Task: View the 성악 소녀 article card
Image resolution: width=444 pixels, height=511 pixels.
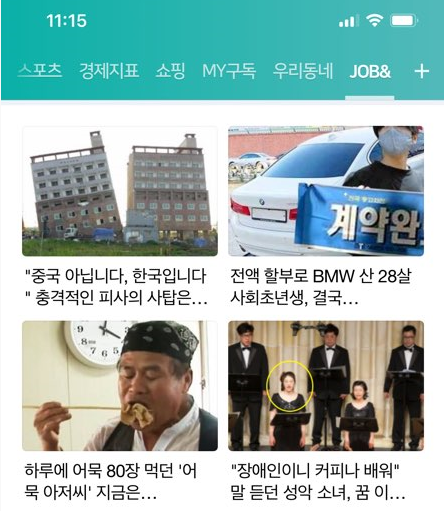Action: click(x=326, y=411)
